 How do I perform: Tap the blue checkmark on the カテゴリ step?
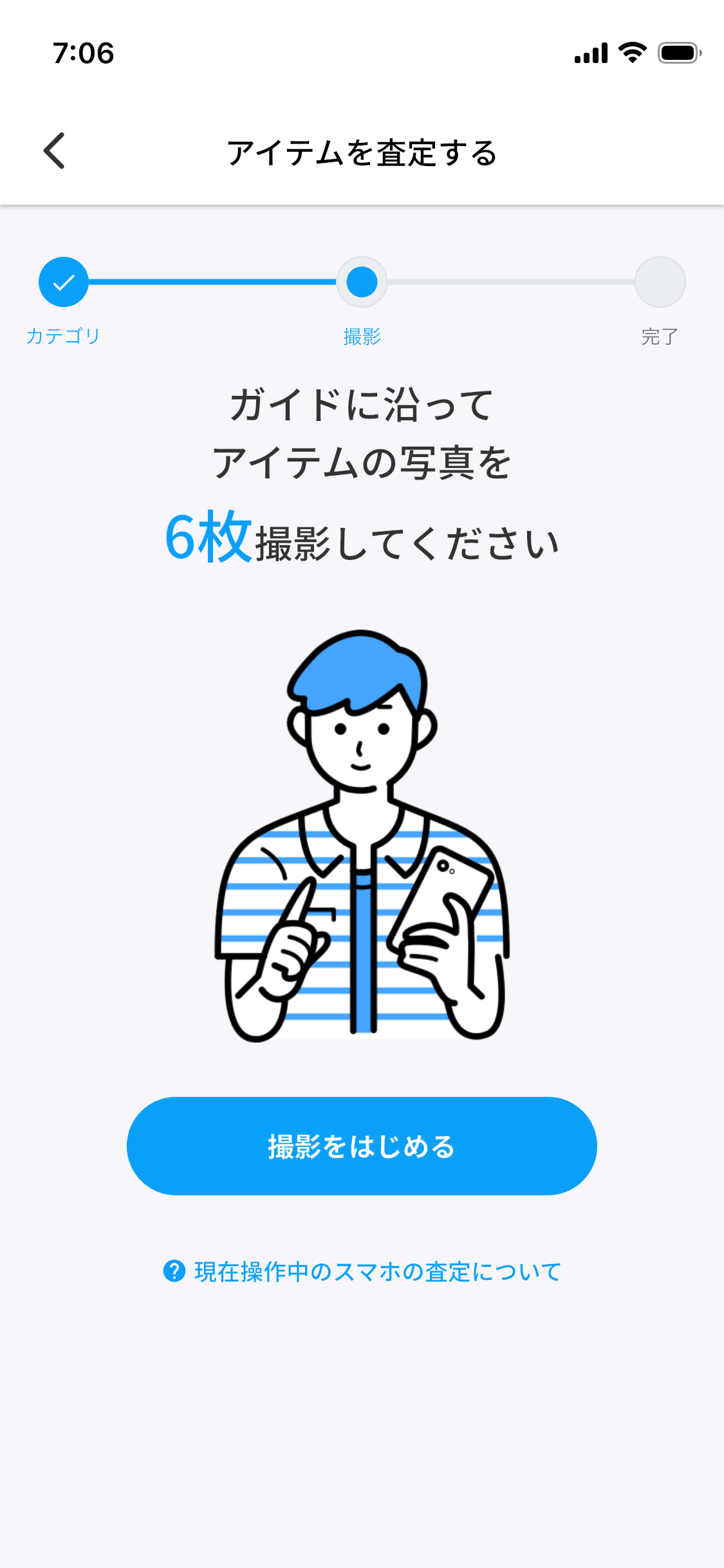click(63, 282)
